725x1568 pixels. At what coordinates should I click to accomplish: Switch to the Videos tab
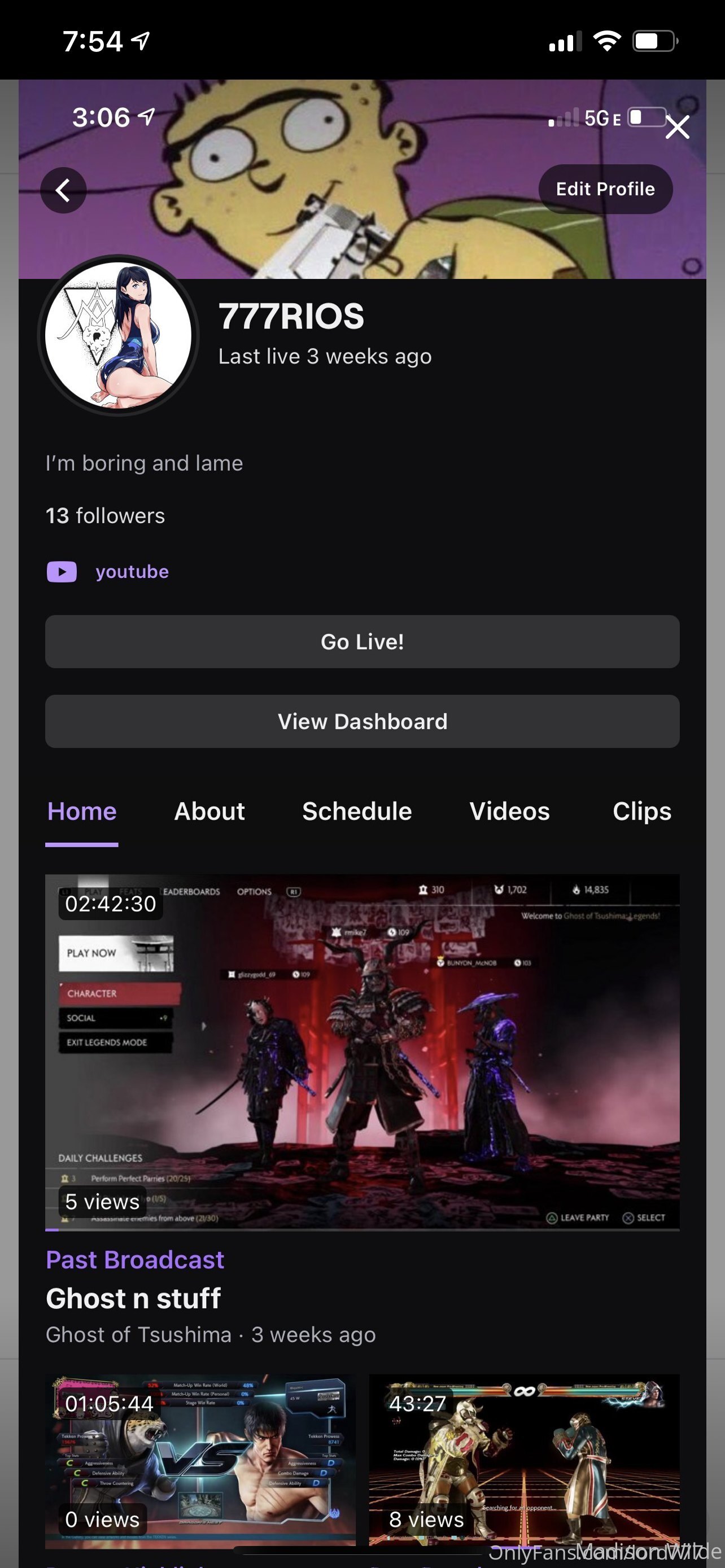pyautogui.click(x=509, y=812)
